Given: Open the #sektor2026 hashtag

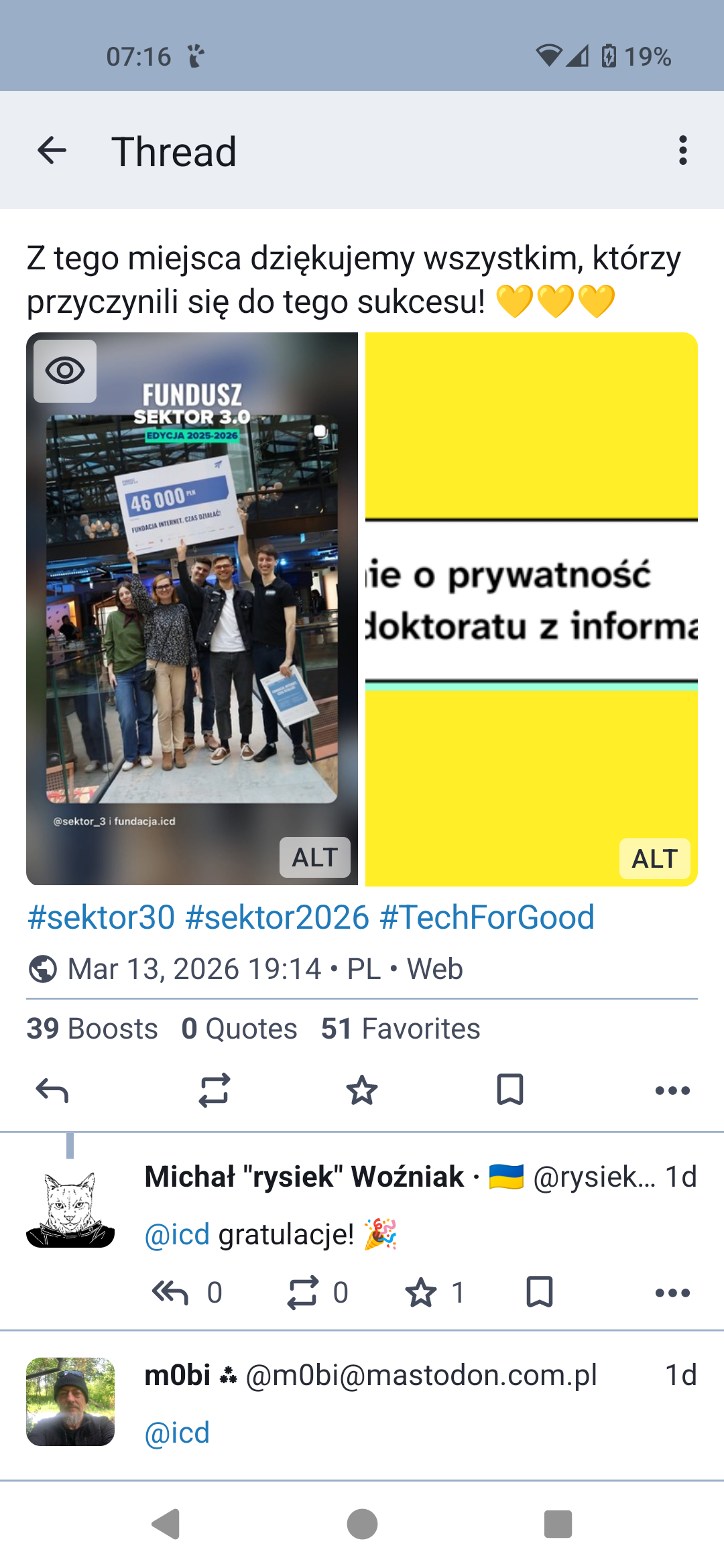Looking at the screenshot, I should coord(277,917).
